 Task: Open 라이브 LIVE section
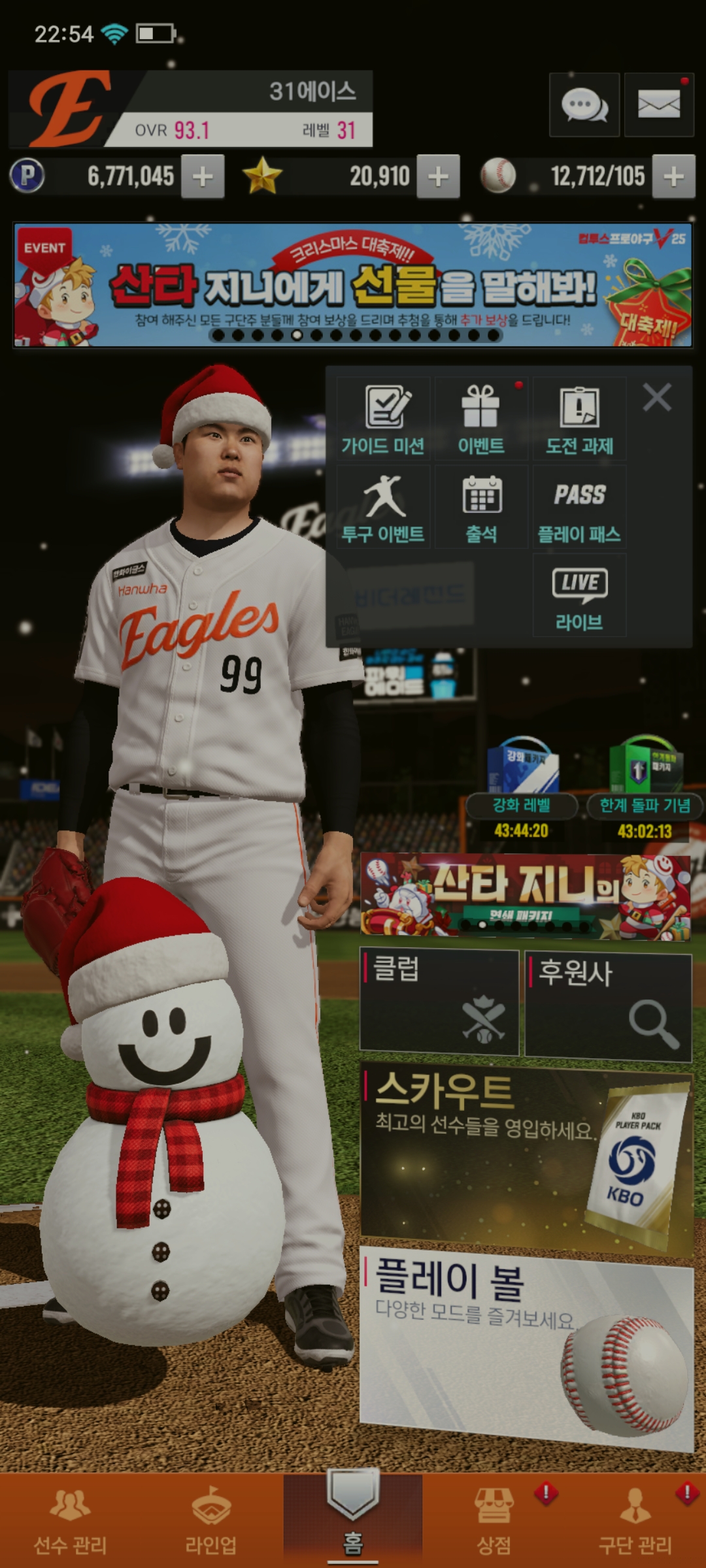click(579, 595)
